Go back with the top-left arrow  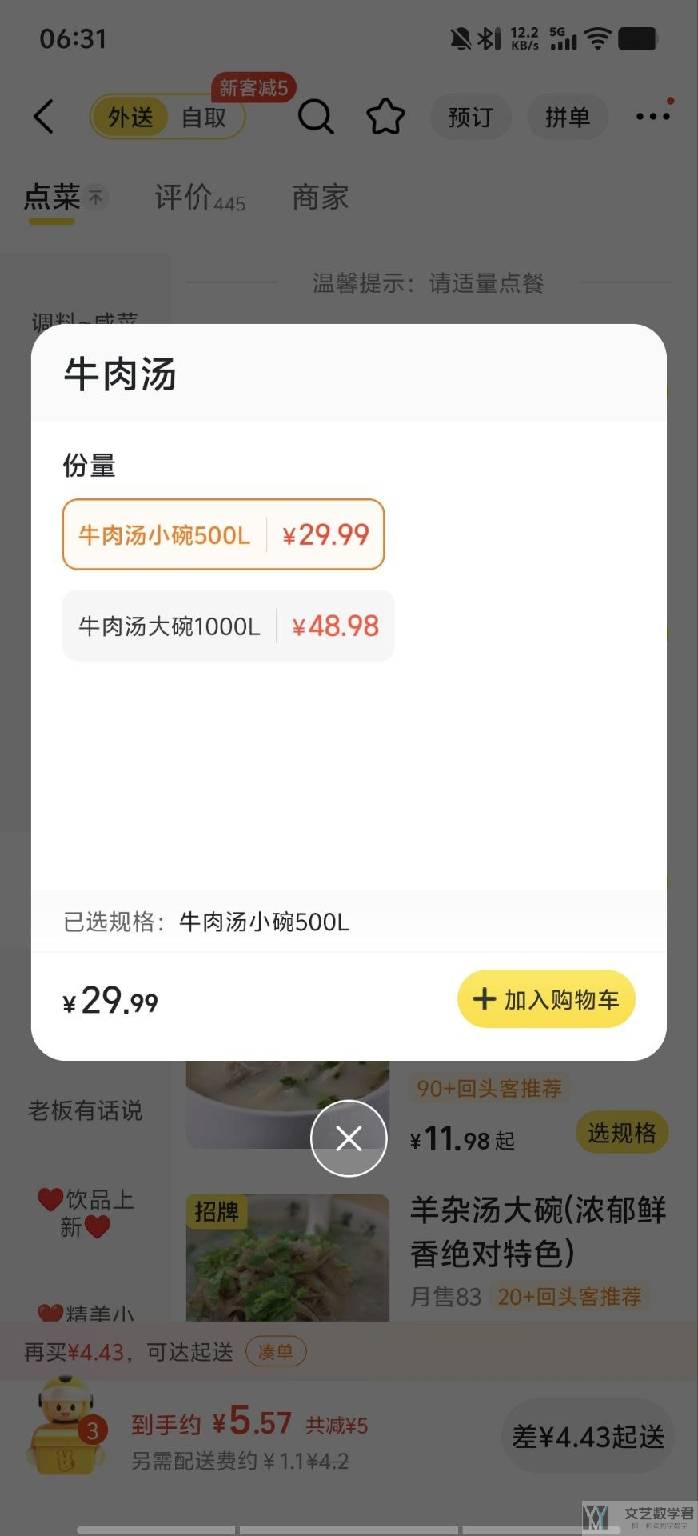pyautogui.click(x=44, y=117)
